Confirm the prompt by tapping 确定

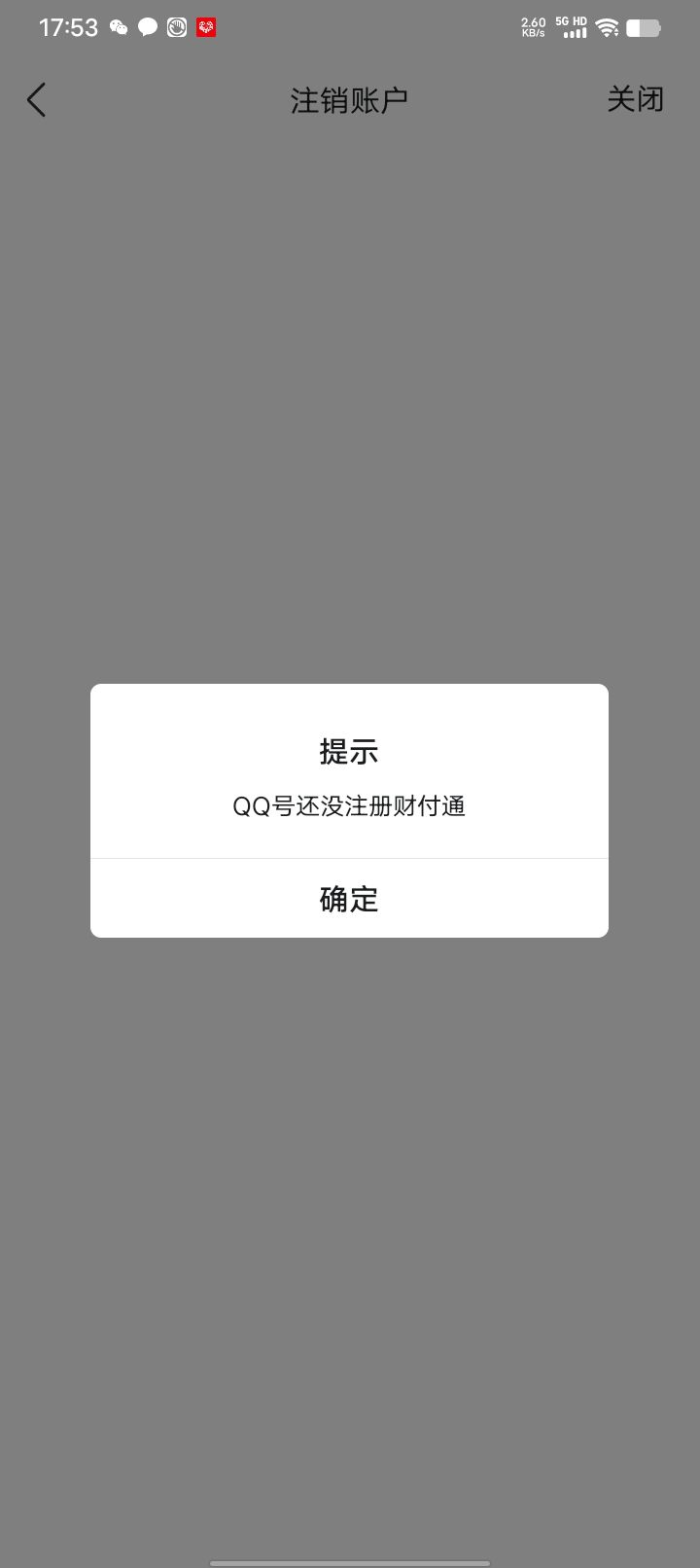(349, 899)
